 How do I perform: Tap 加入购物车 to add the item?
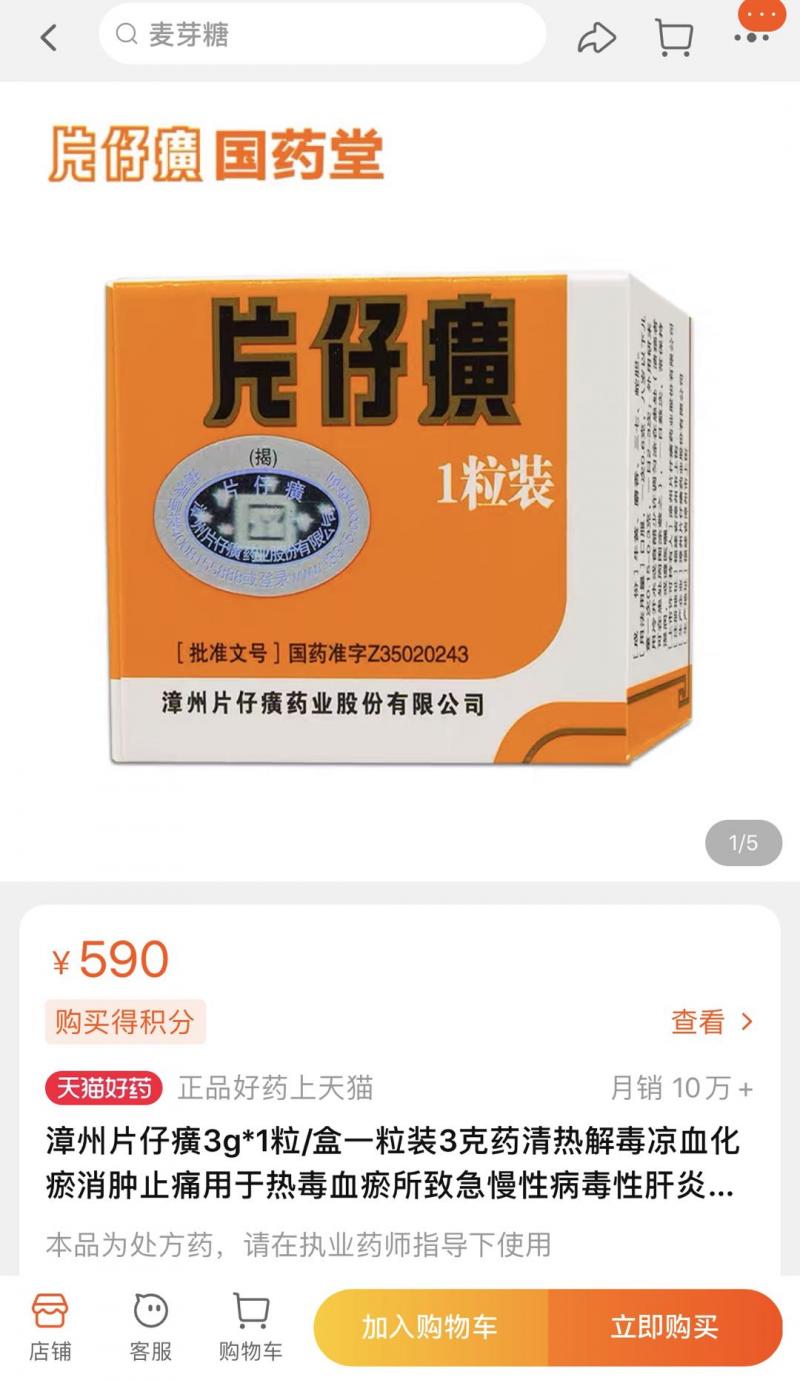tap(431, 1327)
